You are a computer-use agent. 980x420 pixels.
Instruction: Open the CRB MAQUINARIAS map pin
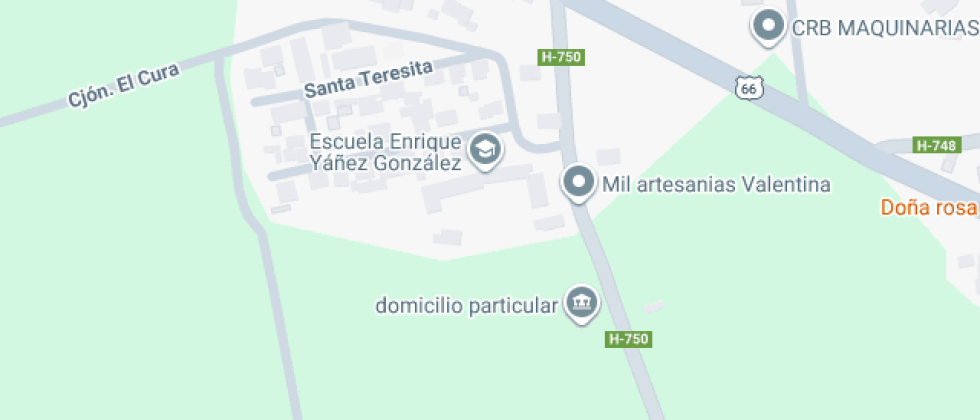point(768,25)
